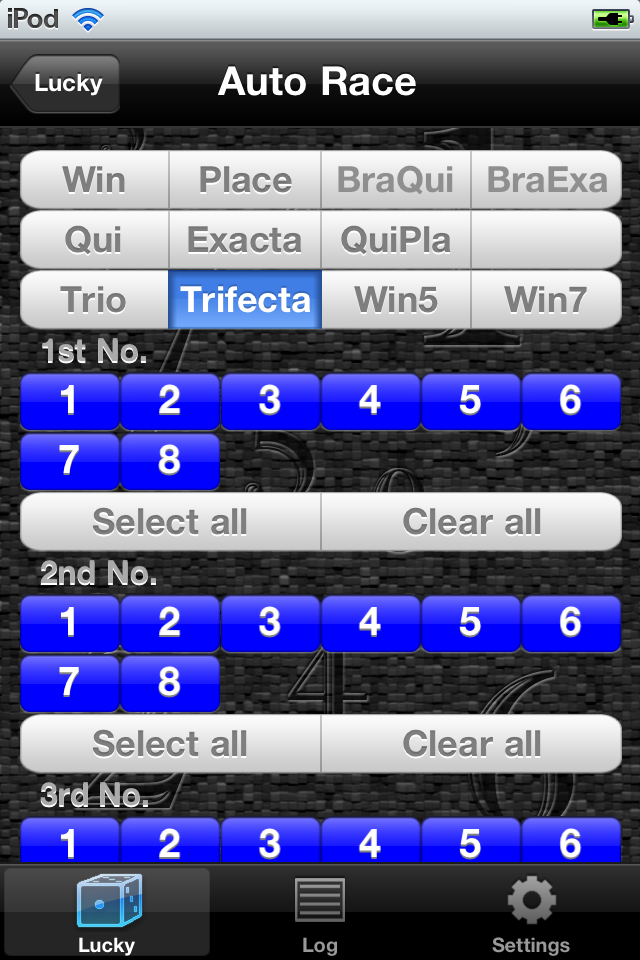Select the Trio bet type
This screenshot has width=640, height=960.
tap(94, 300)
